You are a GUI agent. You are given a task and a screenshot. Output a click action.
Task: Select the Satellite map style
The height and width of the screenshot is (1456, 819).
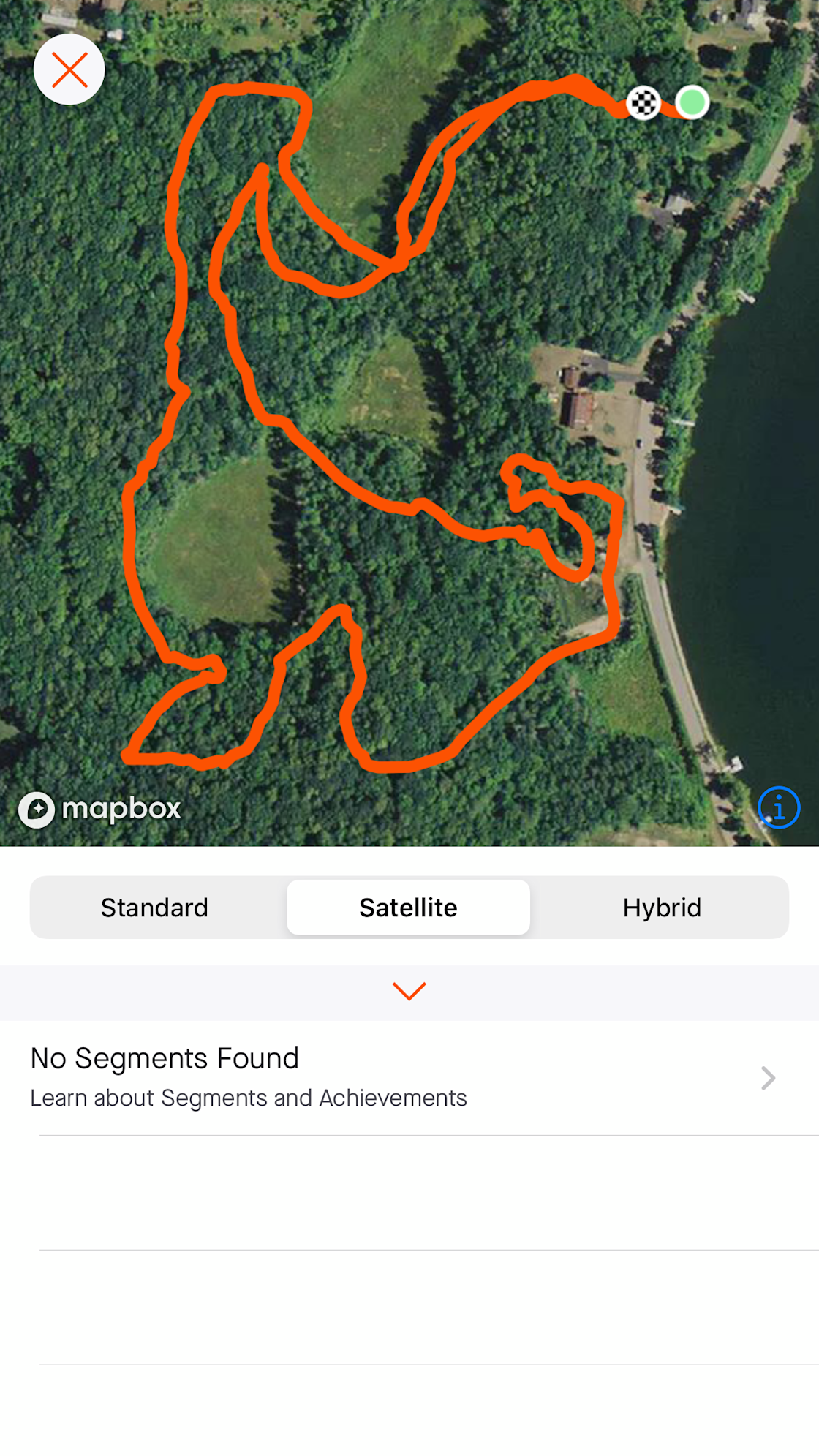[408, 908]
